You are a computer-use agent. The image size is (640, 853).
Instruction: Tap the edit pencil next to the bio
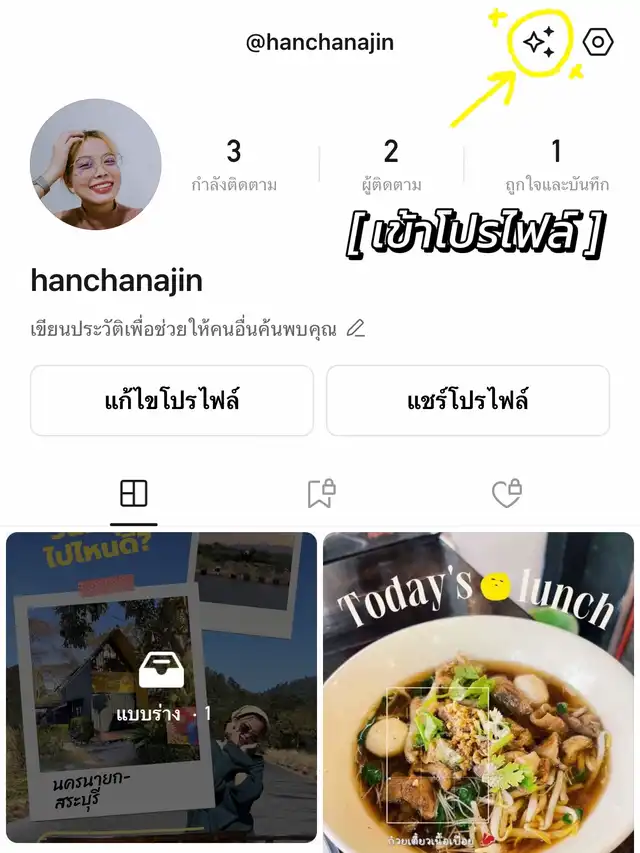[x=355, y=328]
